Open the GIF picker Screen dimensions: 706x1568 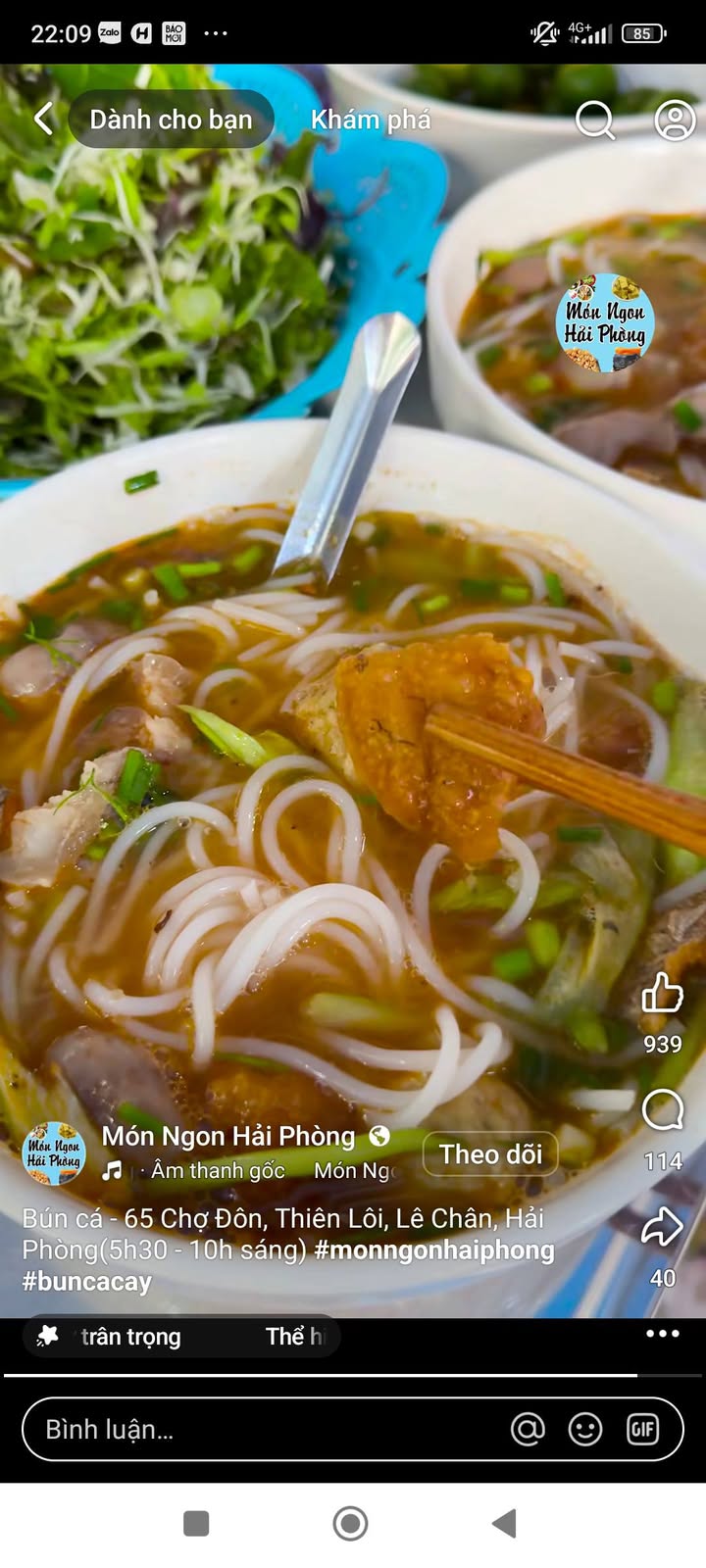[x=642, y=1430]
